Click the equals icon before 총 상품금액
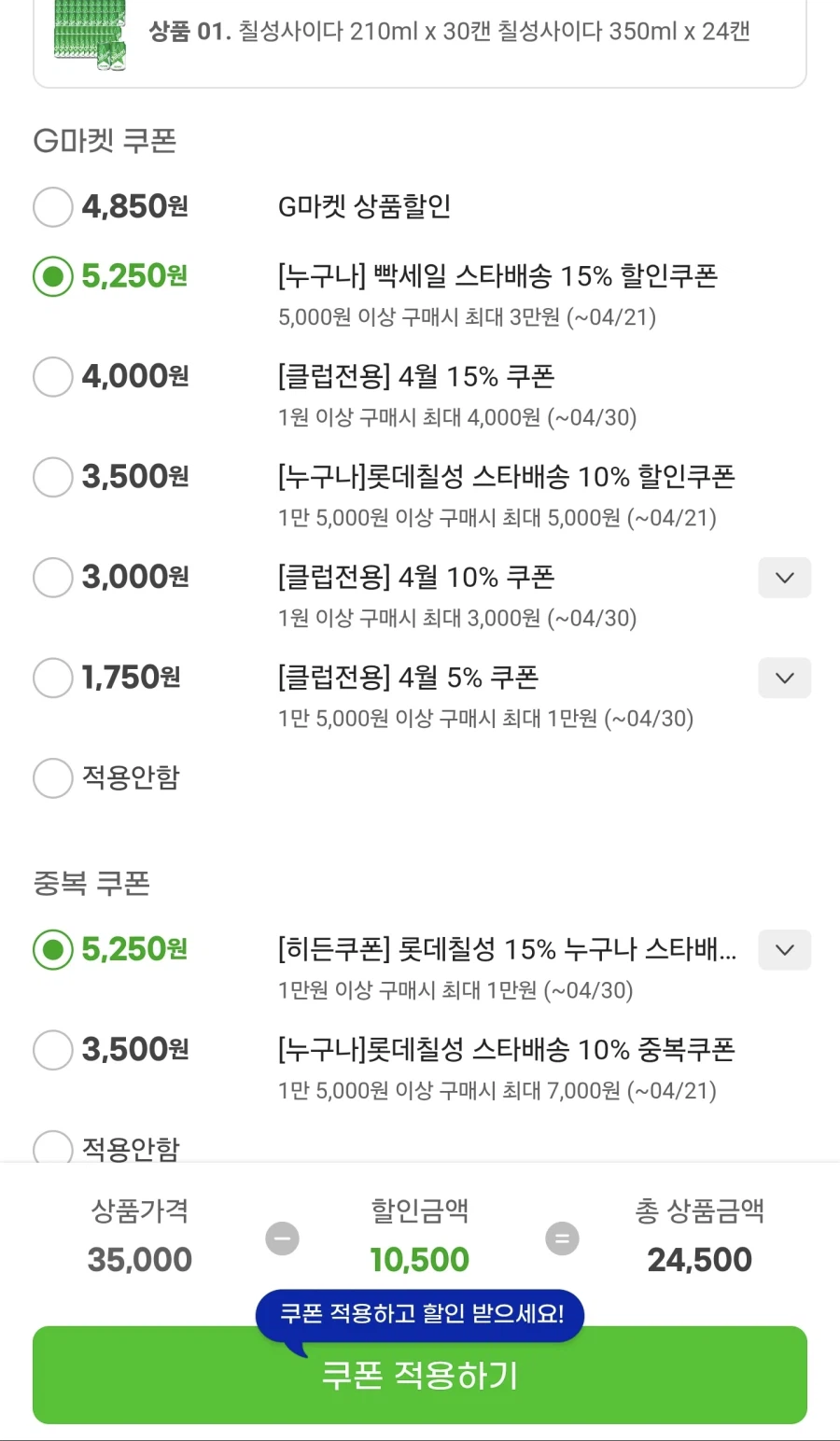 pyautogui.click(x=562, y=1238)
